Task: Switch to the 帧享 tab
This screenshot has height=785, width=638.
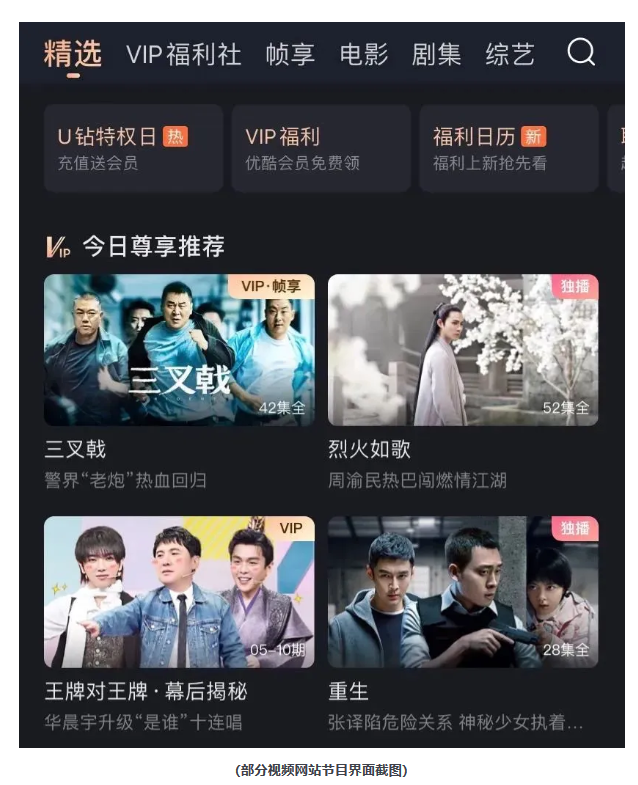Action: coord(290,54)
